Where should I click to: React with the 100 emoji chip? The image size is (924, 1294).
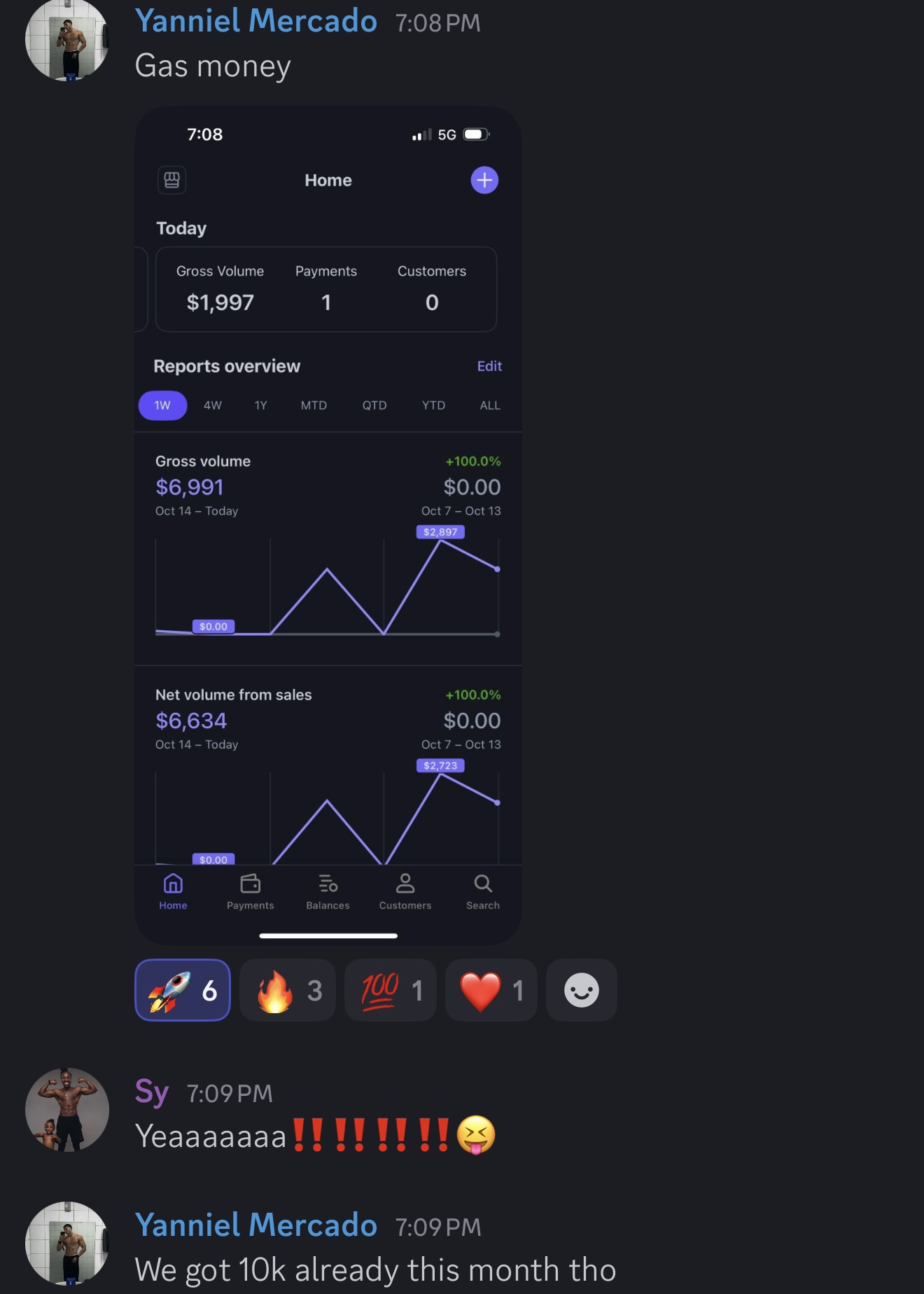coord(391,990)
